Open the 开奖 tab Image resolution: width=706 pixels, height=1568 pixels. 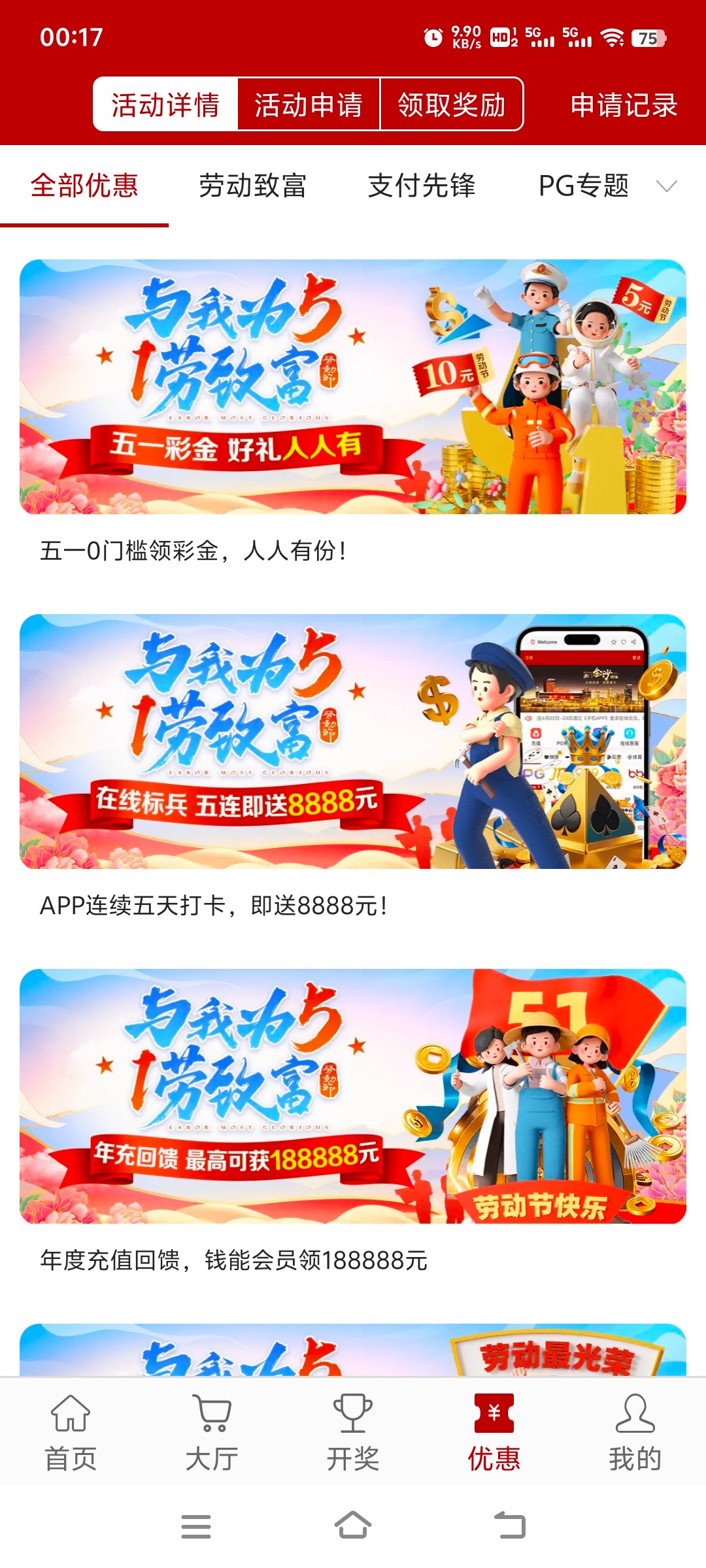click(x=353, y=1432)
